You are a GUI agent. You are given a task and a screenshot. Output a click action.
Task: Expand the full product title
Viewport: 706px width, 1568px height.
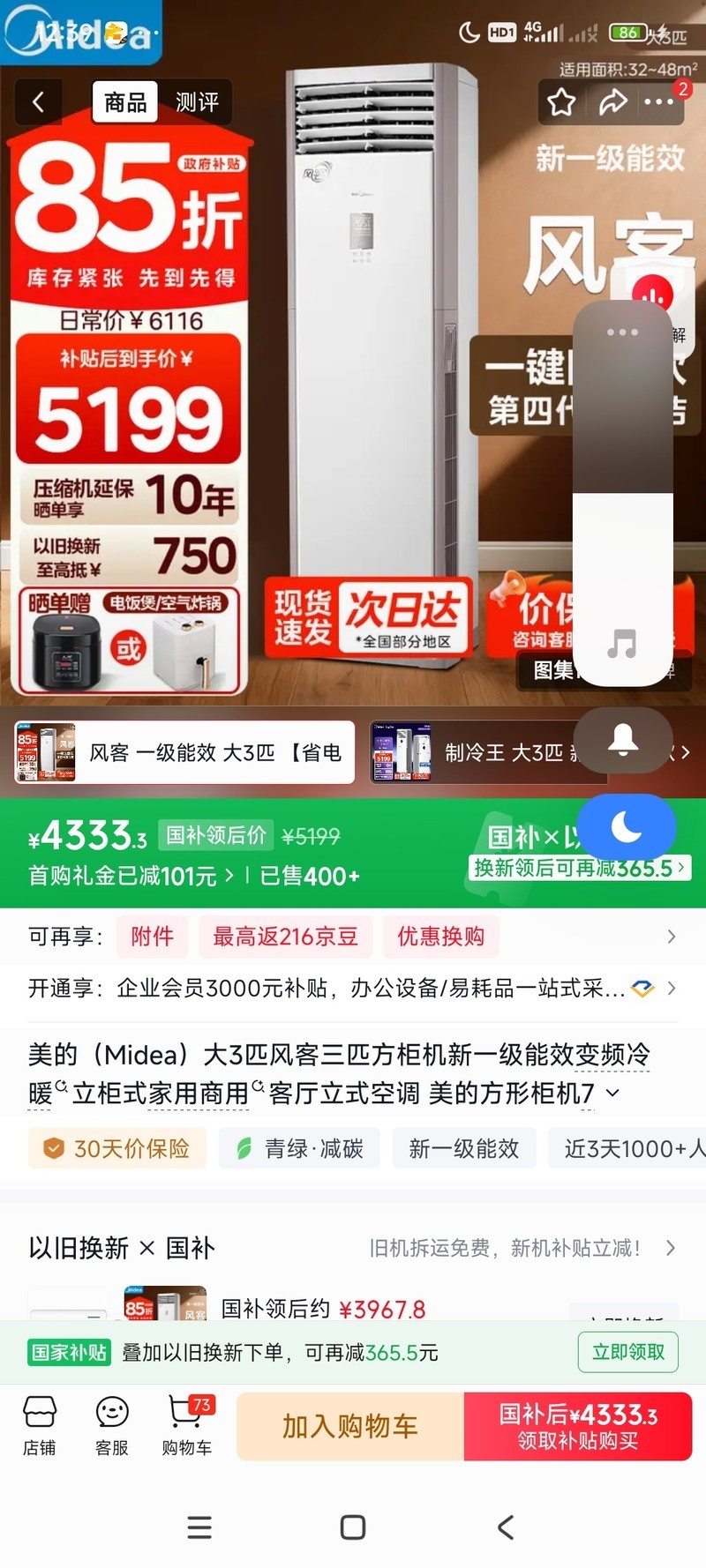tap(612, 1094)
